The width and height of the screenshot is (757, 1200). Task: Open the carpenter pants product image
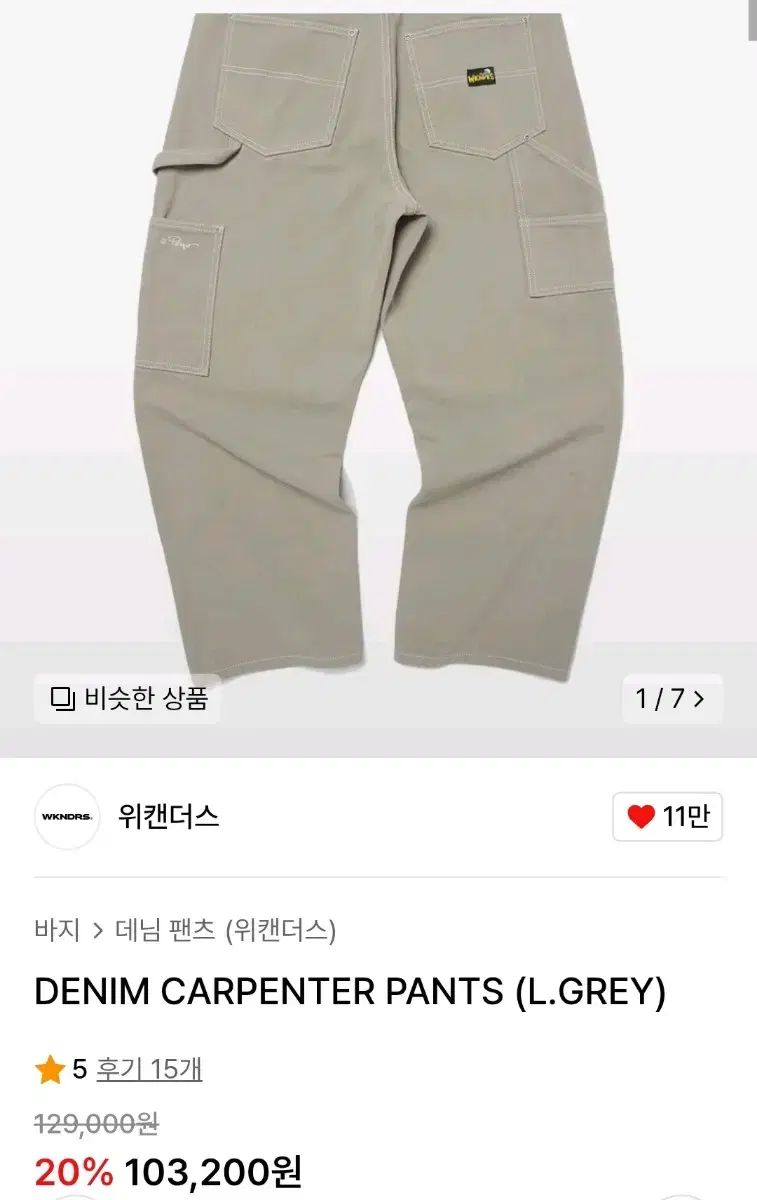pyautogui.click(x=378, y=340)
